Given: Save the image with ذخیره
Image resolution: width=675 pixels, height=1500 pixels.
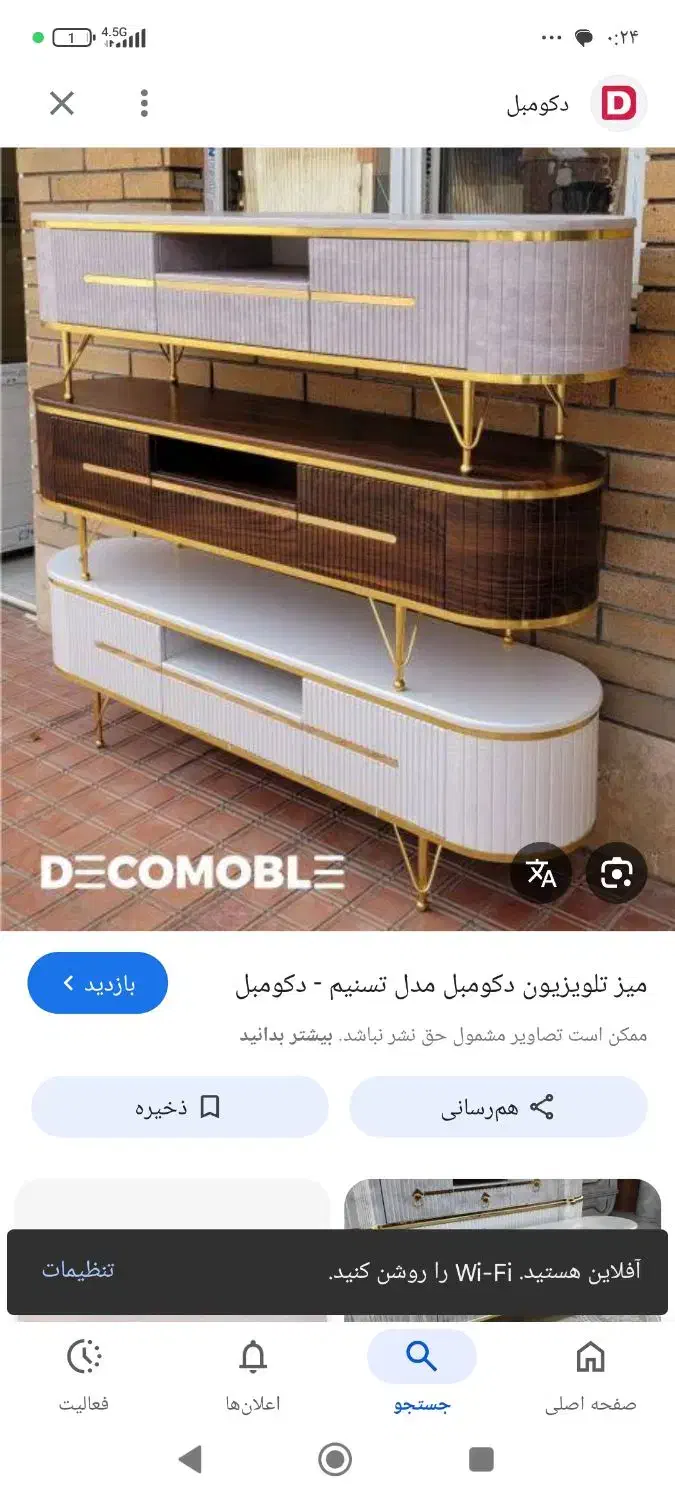Looking at the screenshot, I should [180, 1107].
